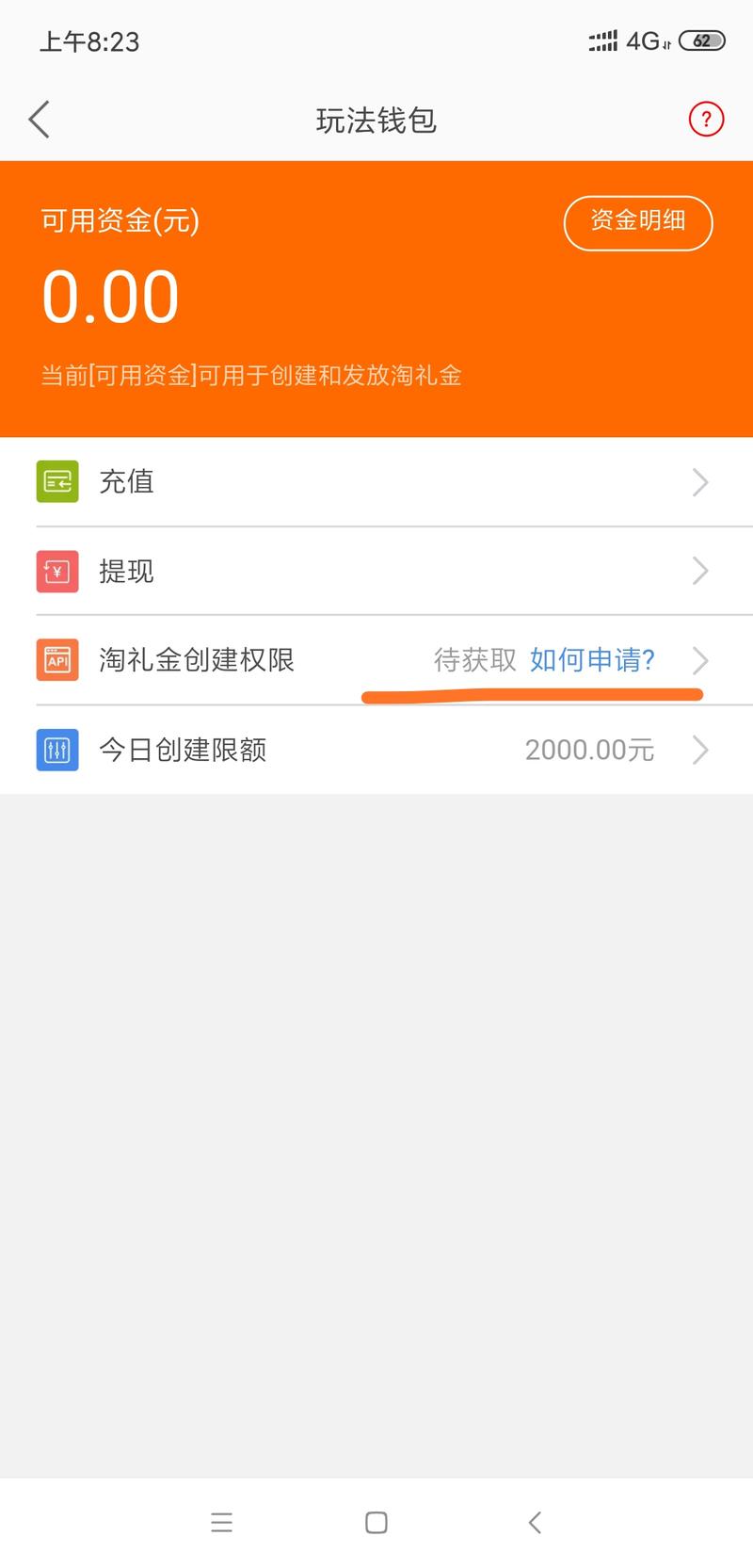Tap the 待获取 status text
This screenshot has width=753, height=1568.
[474, 660]
